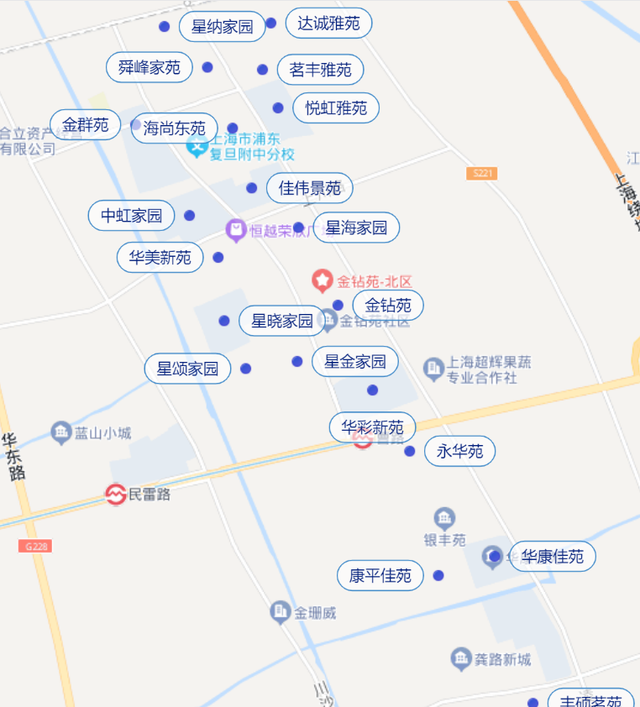The width and height of the screenshot is (640, 707).
Task: Tap the 金钻苑-北区 star pin
Action: click(x=322, y=281)
